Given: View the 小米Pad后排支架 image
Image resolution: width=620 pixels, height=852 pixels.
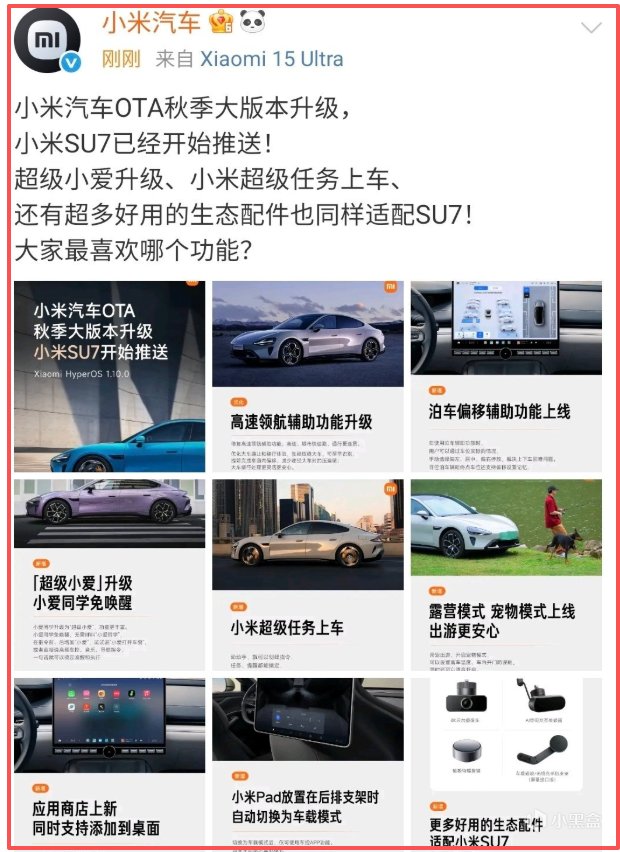Looking at the screenshot, I should (x=308, y=762).
